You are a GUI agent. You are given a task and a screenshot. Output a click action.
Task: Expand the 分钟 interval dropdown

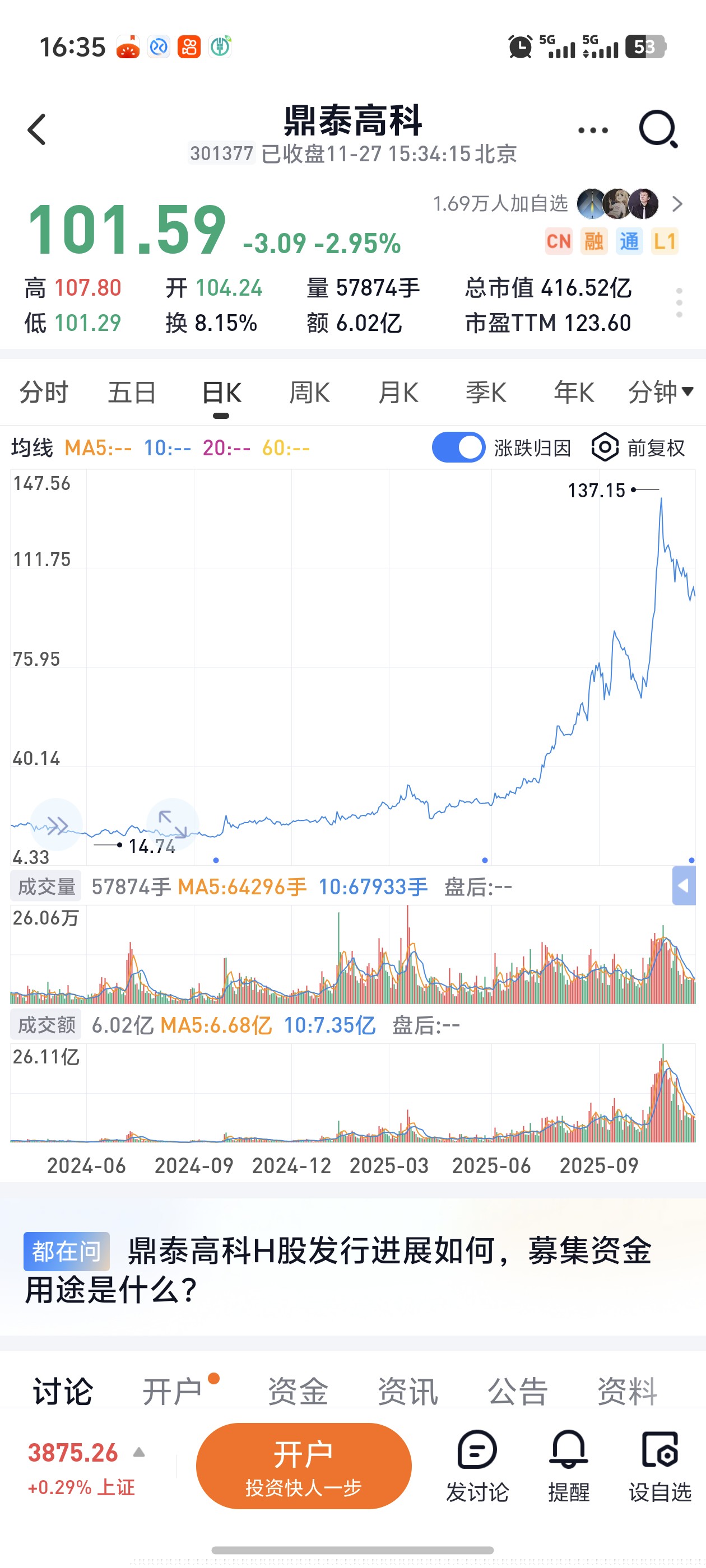[660, 393]
